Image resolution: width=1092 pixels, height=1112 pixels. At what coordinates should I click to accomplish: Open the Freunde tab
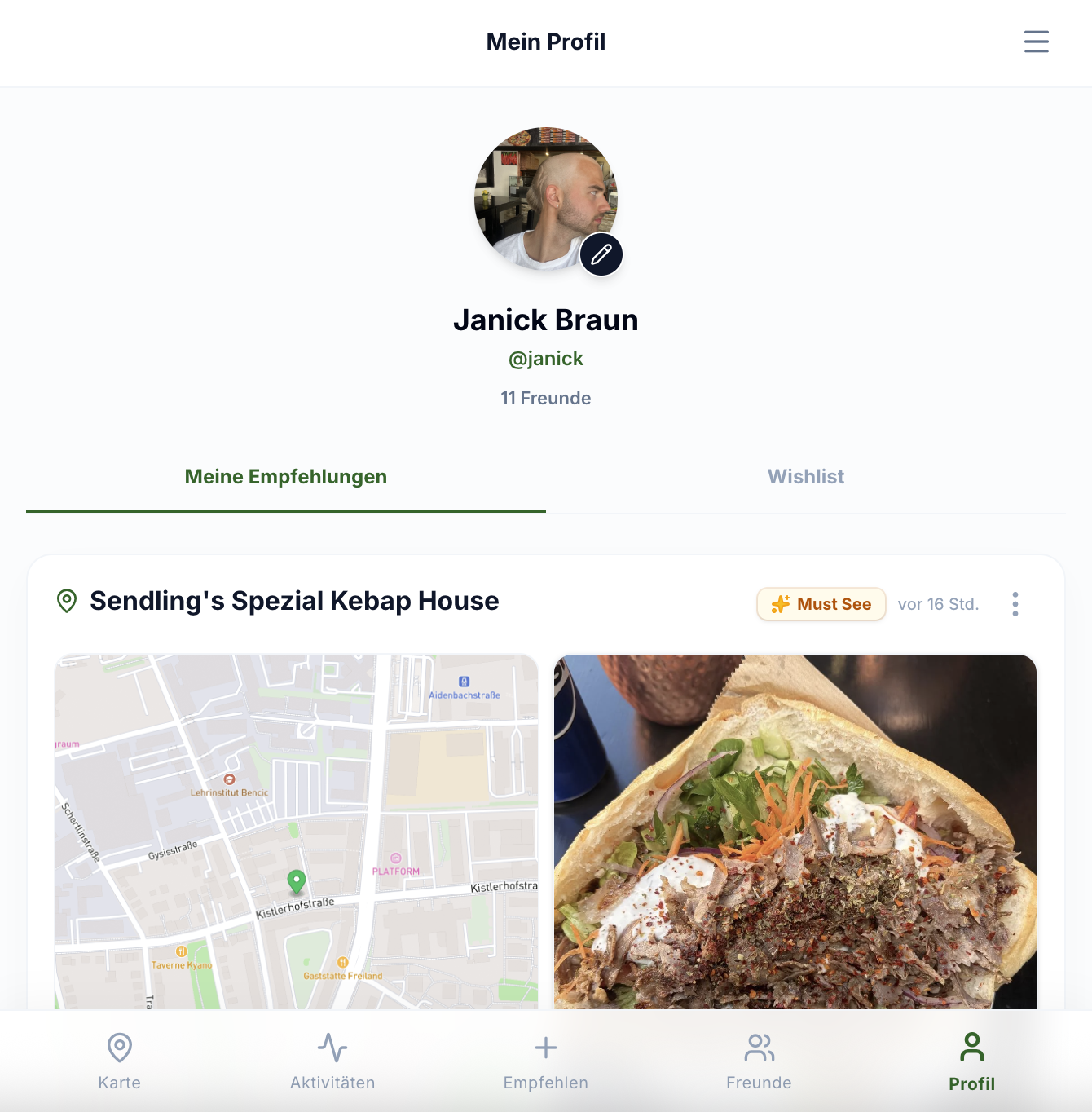[759, 1061]
